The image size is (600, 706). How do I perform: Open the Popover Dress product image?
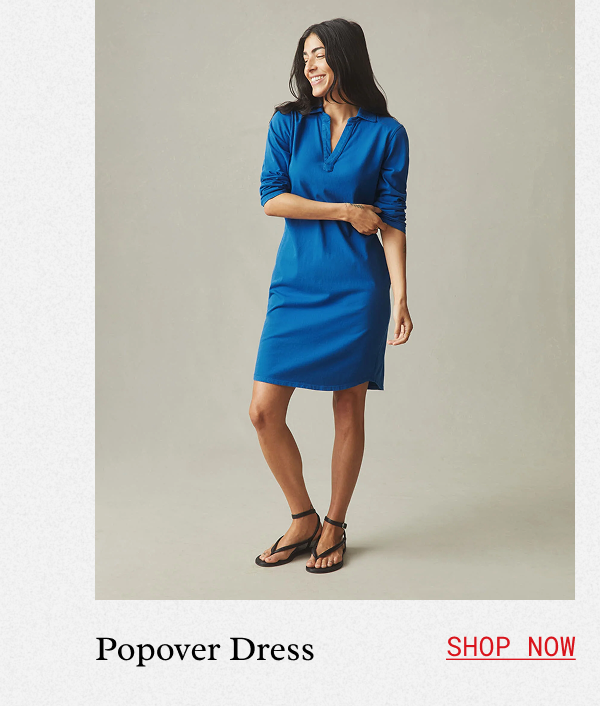click(334, 300)
